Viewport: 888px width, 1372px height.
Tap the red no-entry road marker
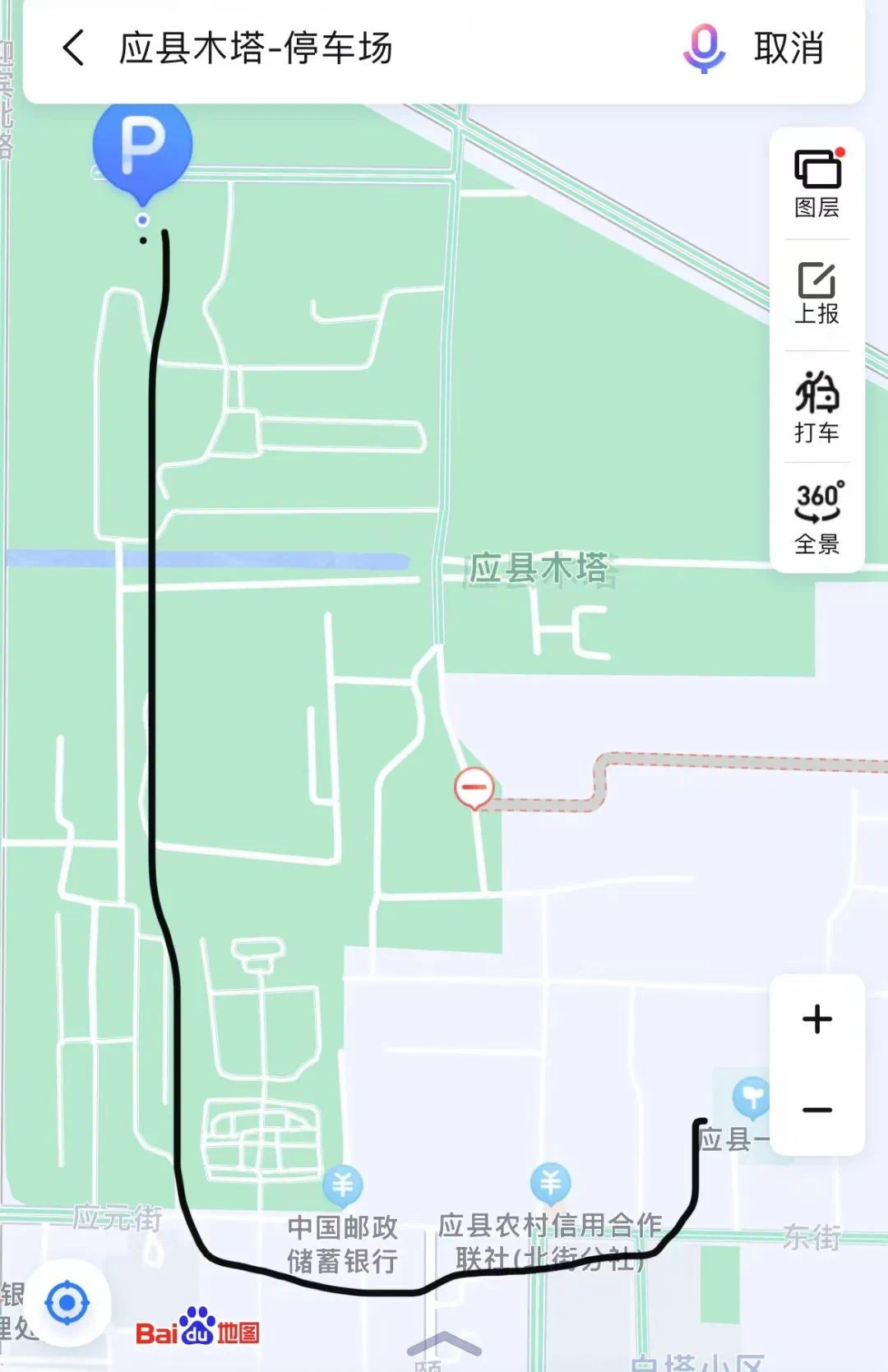(x=474, y=788)
